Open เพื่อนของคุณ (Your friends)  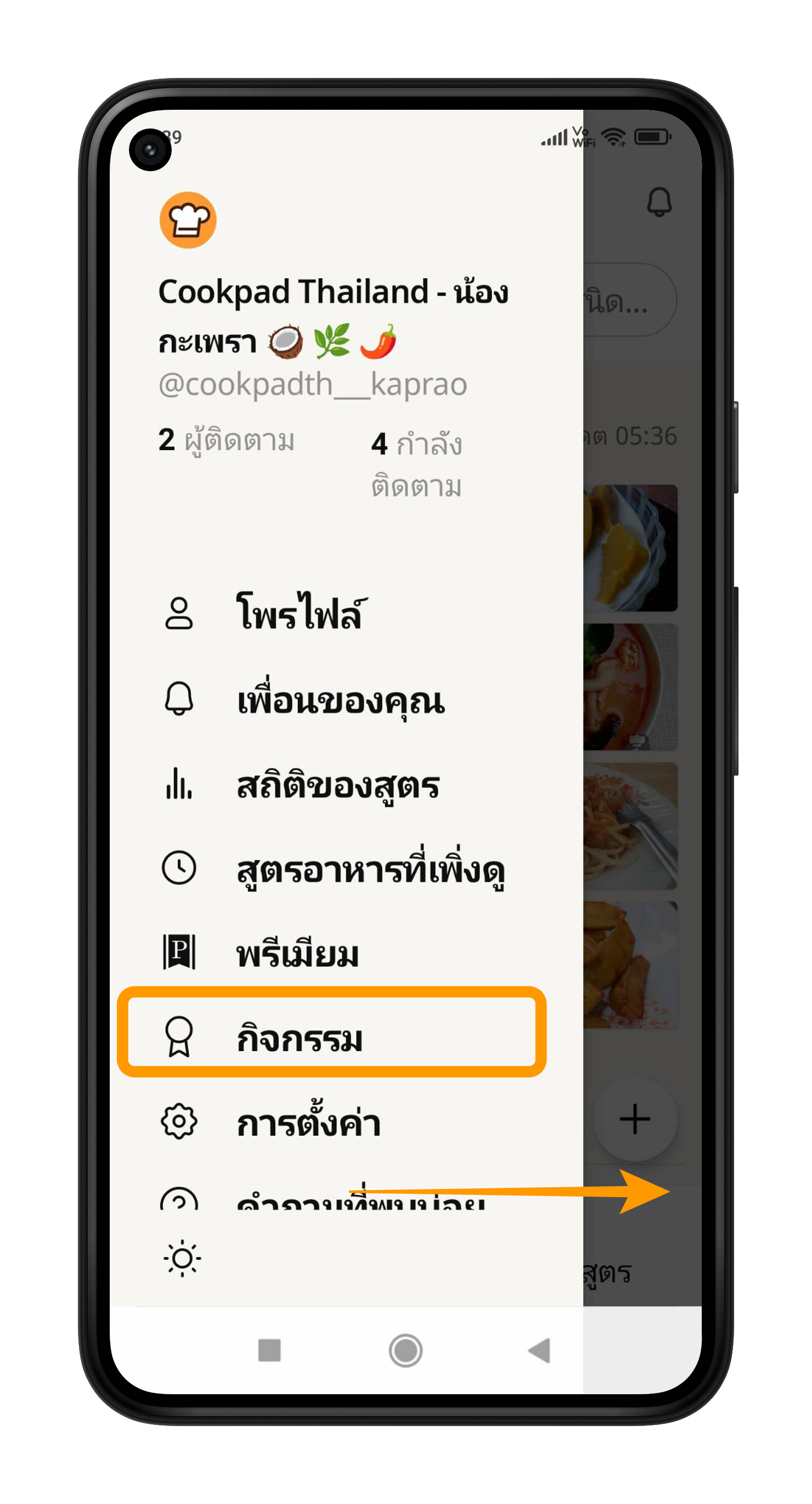340,700
